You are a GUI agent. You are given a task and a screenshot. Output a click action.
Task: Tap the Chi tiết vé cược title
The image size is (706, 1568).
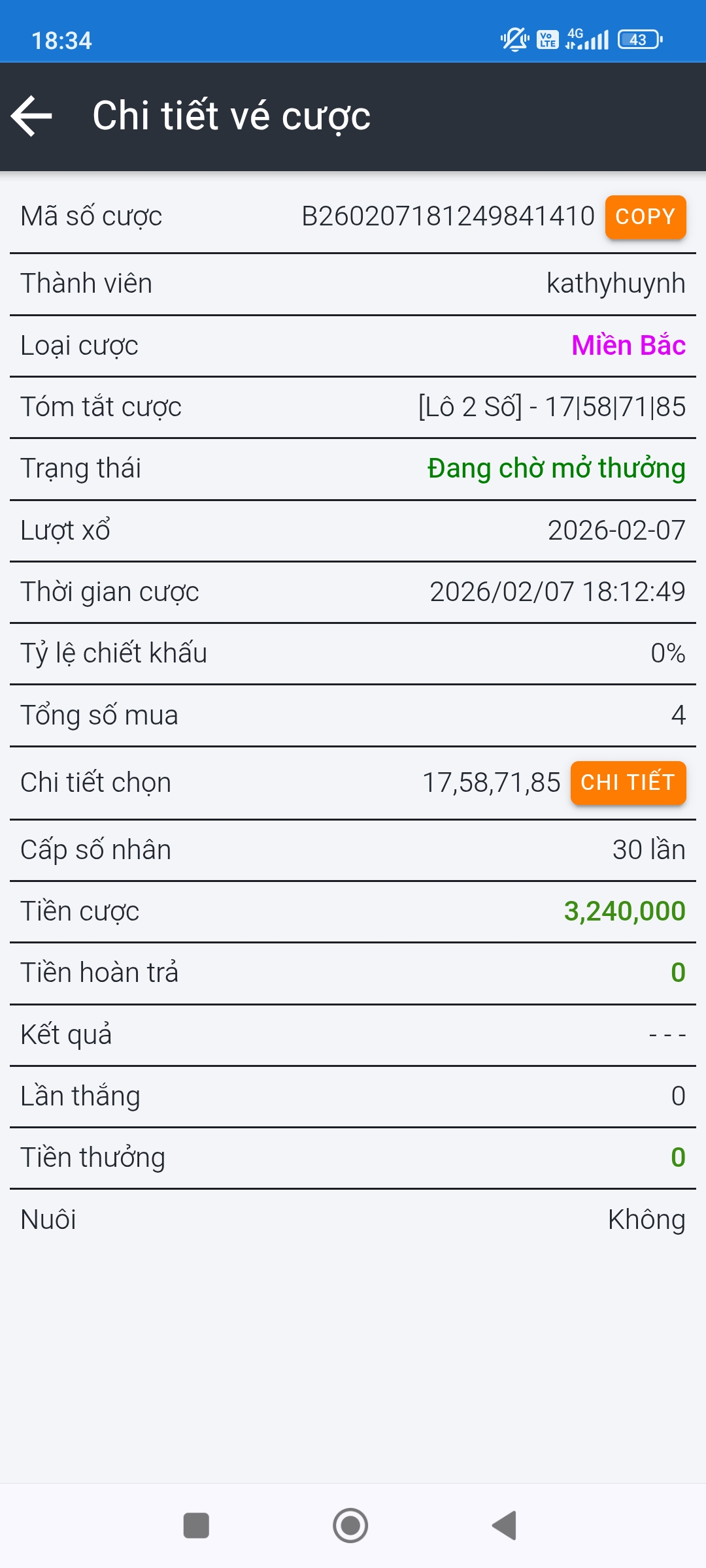(x=231, y=116)
